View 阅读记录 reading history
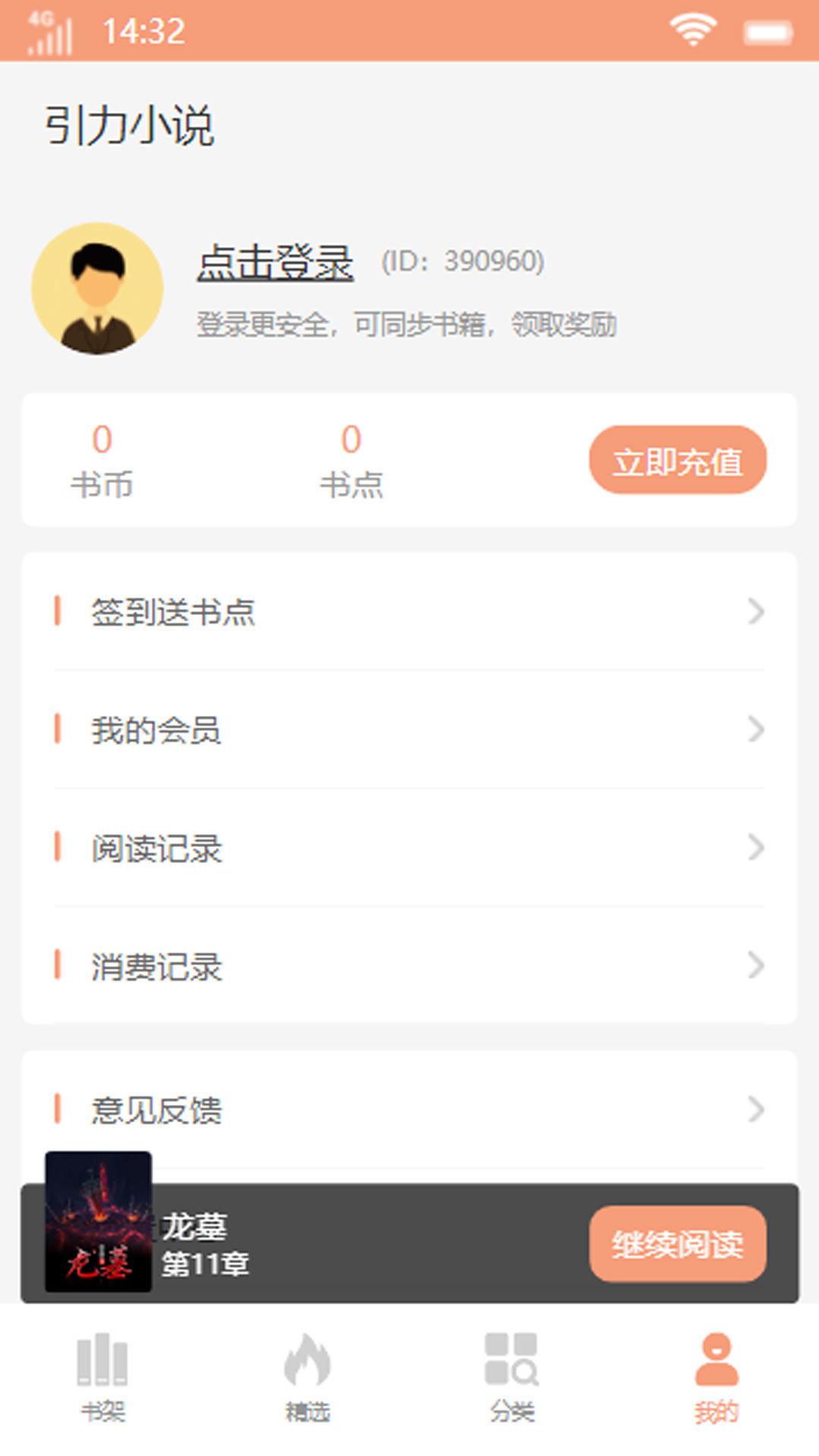 (409, 849)
